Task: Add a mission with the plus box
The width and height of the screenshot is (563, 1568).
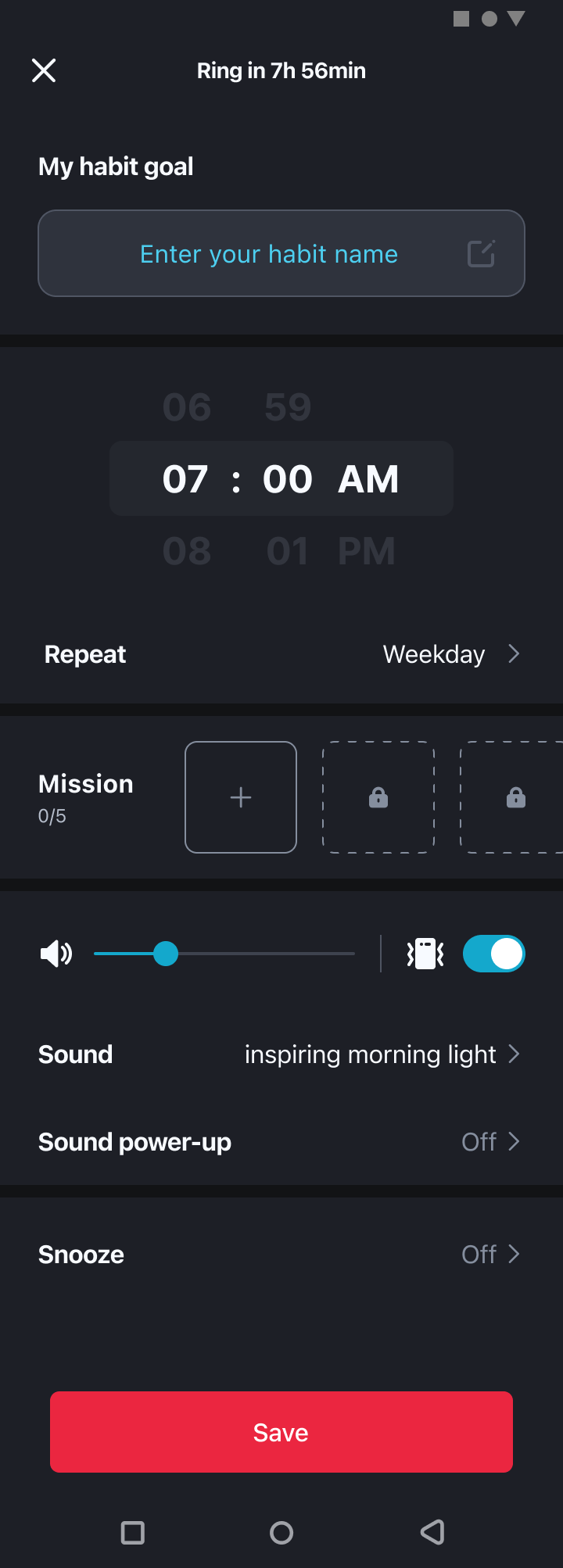Action: (241, 797)
